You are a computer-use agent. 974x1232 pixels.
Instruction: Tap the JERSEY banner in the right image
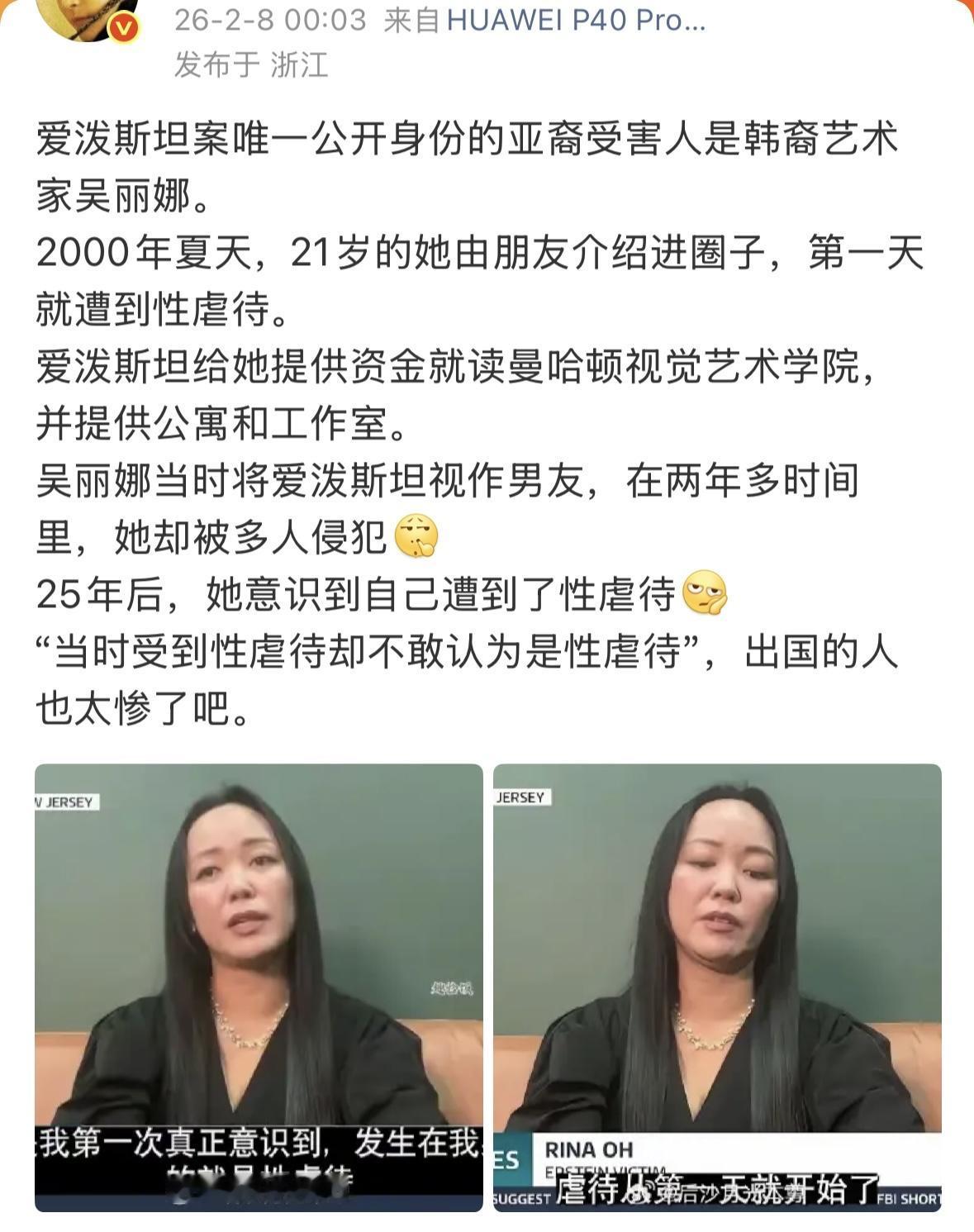tap(523, 799)
